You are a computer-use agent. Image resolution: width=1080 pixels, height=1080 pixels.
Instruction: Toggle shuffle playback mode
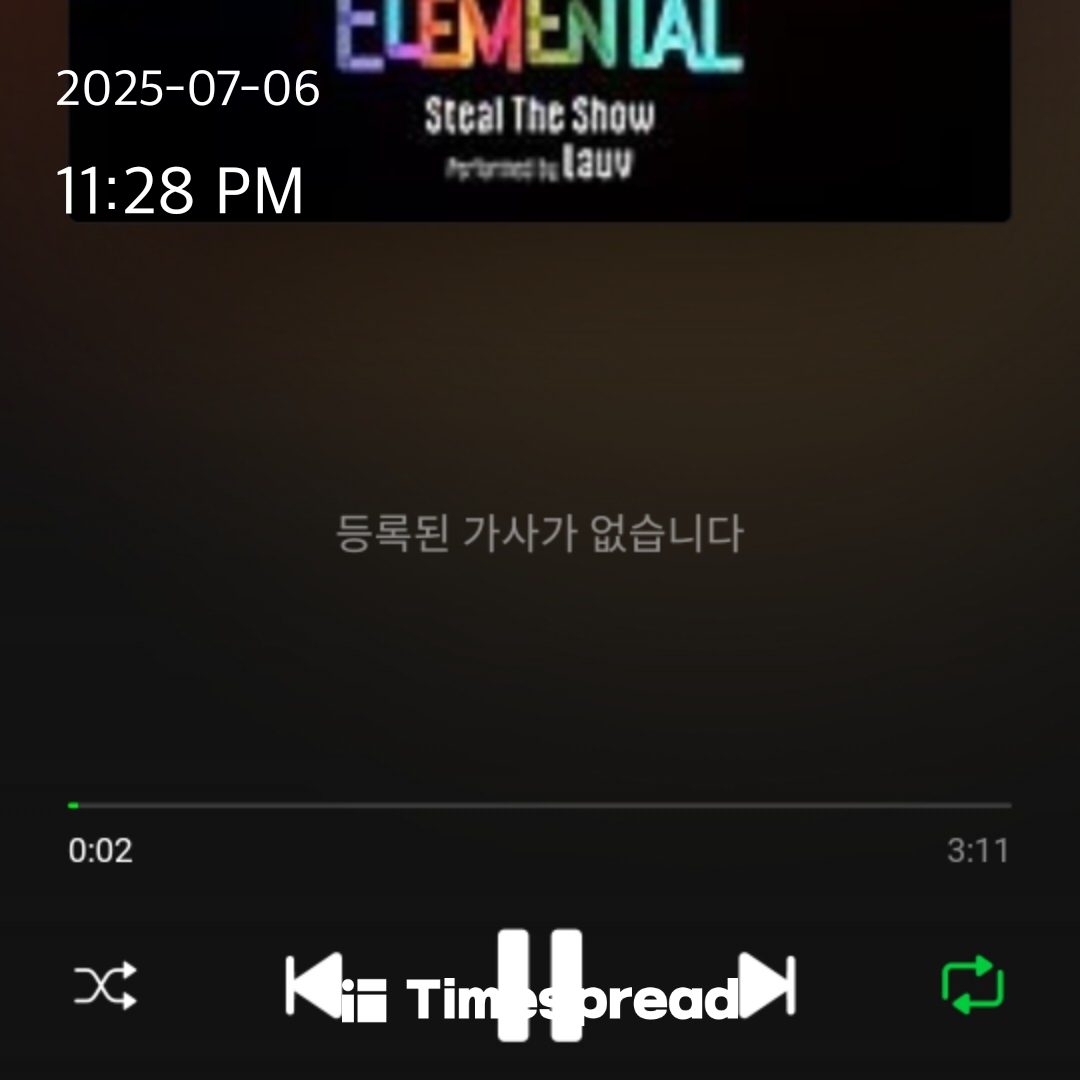click(105, 986)
